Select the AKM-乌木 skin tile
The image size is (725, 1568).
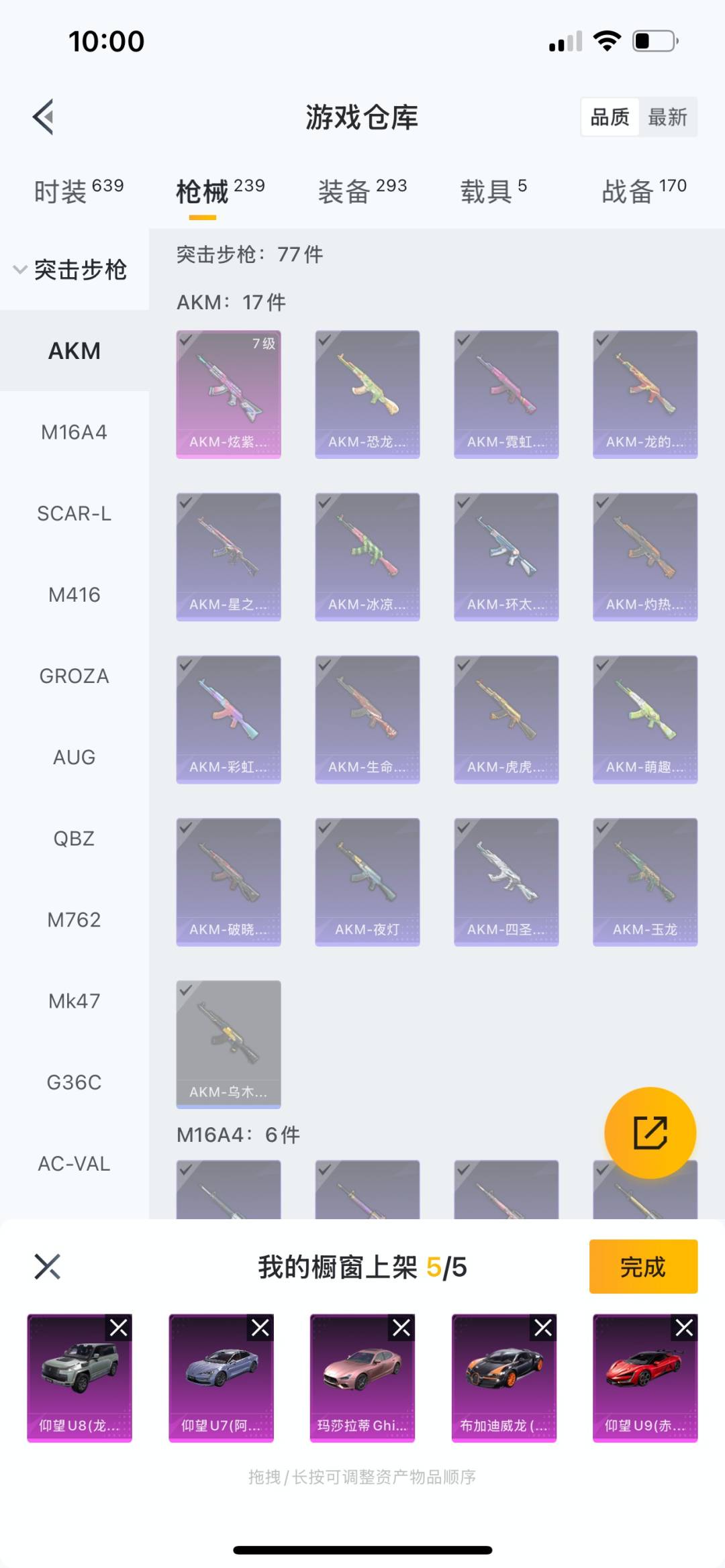228,1044
